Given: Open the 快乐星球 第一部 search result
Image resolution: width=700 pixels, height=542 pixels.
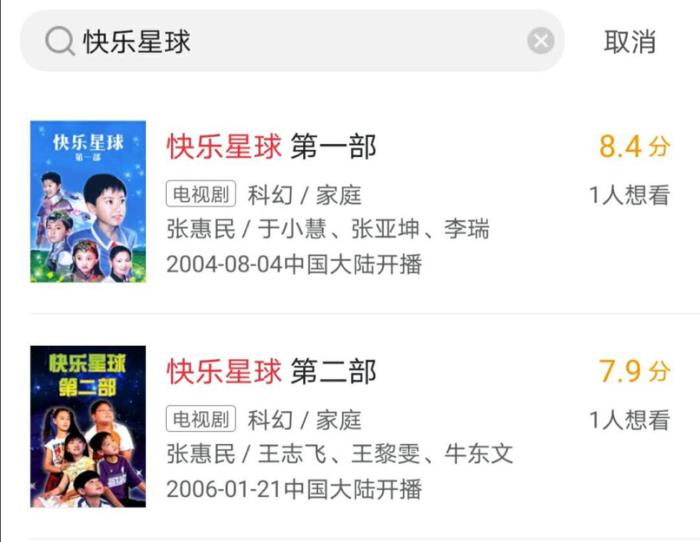Looking at the screenshot, I should pyautogui.click(x=272, y=147).
